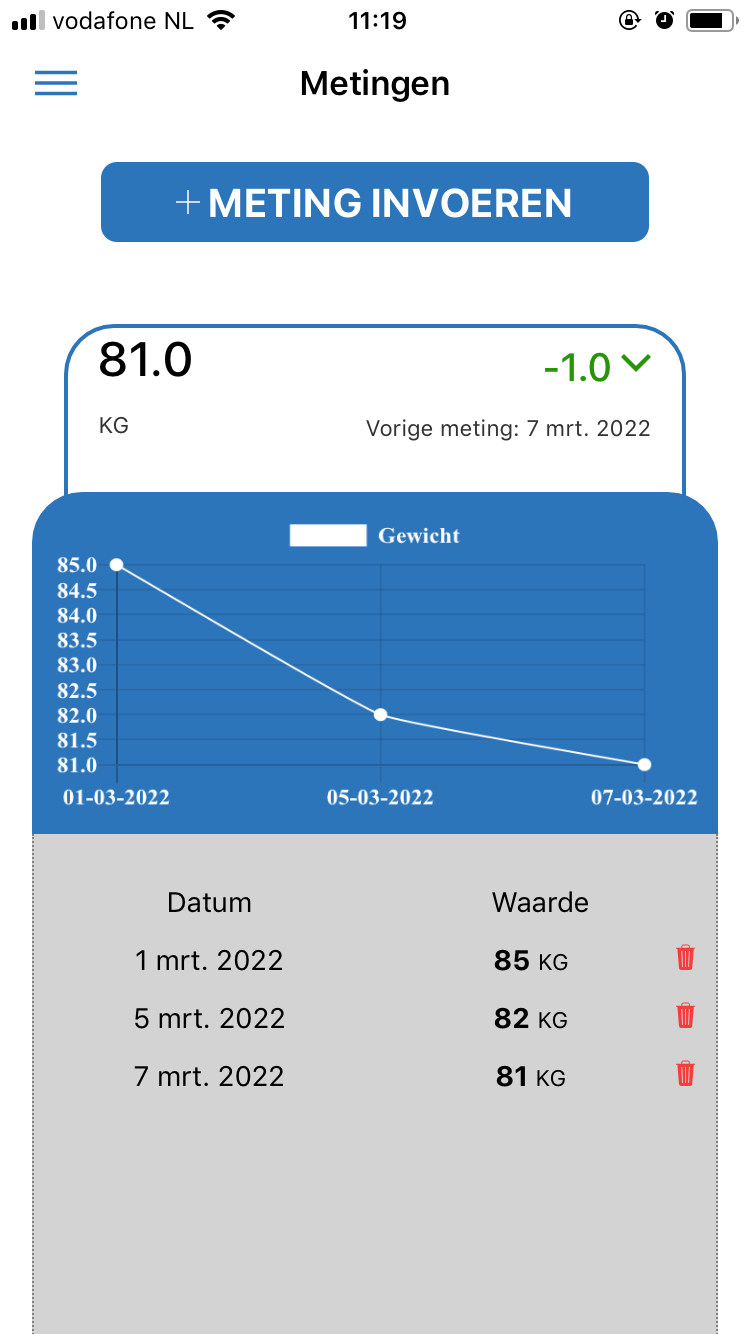Open the hamburger menu

click(x=56, y=83)
